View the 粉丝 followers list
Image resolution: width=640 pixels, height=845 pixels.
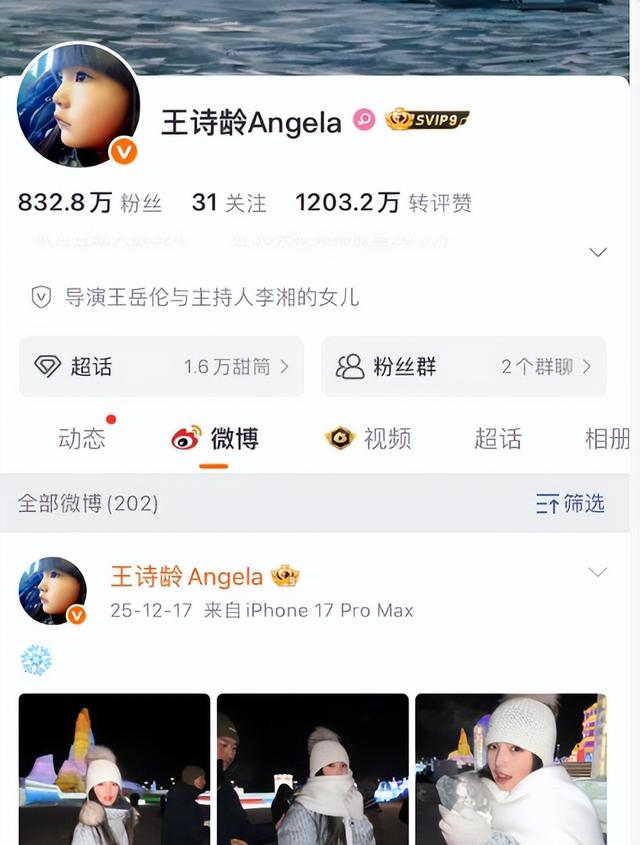tap(89, 203)
